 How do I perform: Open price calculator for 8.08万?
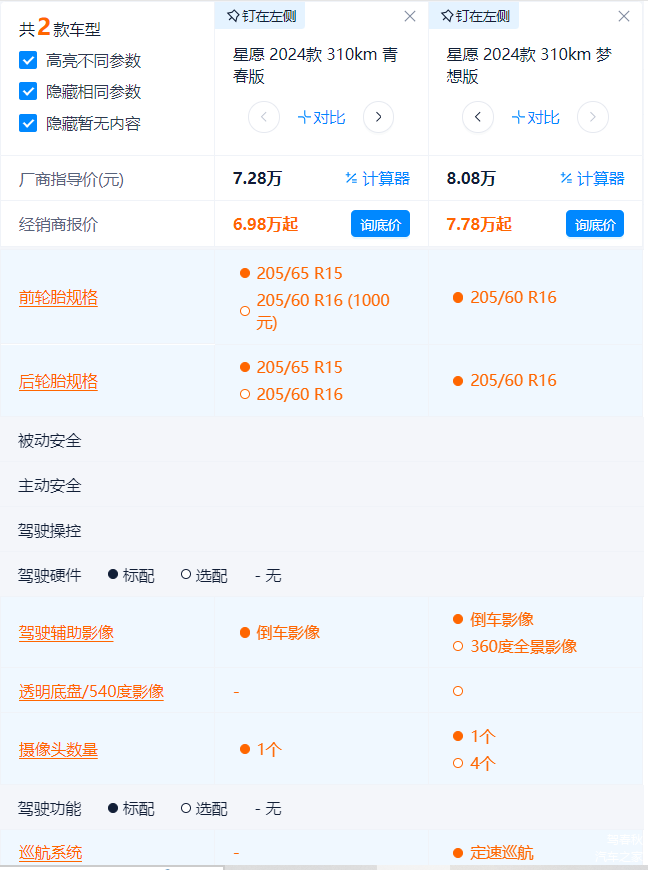592,179
